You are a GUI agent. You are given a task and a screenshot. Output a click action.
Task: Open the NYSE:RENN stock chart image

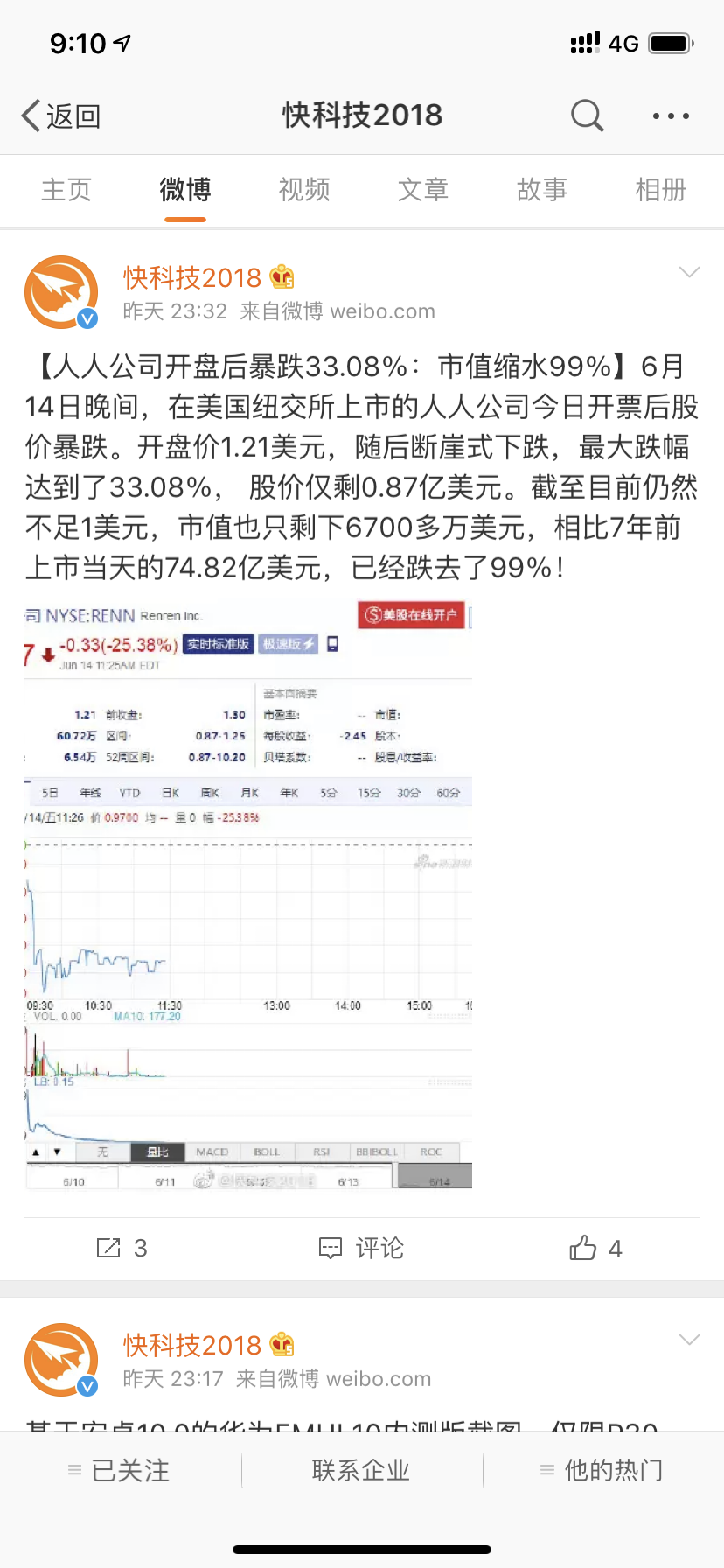pyautogui.click(x=248, y=894)
